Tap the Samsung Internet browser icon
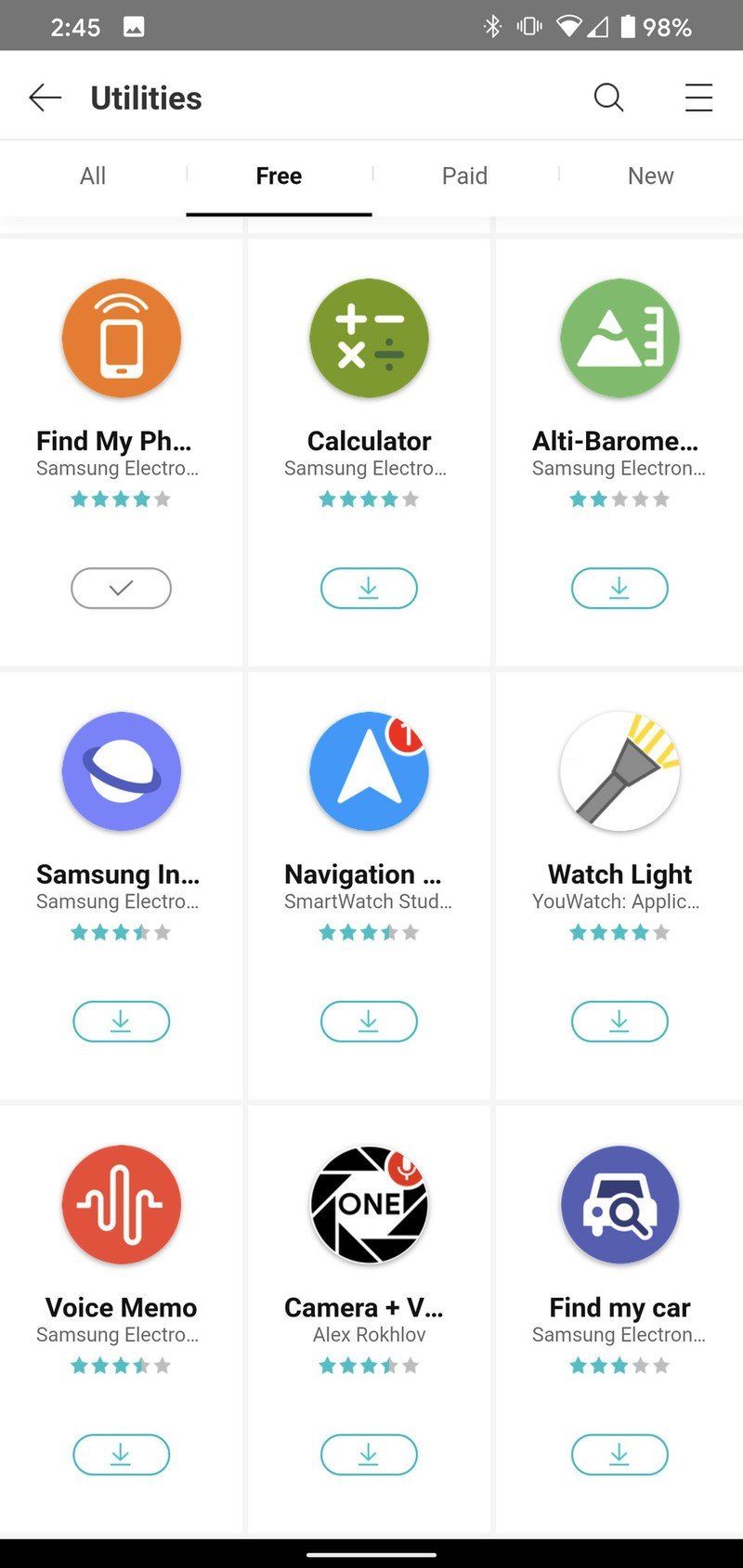743x1568 pixels. (x=121, y=771)
